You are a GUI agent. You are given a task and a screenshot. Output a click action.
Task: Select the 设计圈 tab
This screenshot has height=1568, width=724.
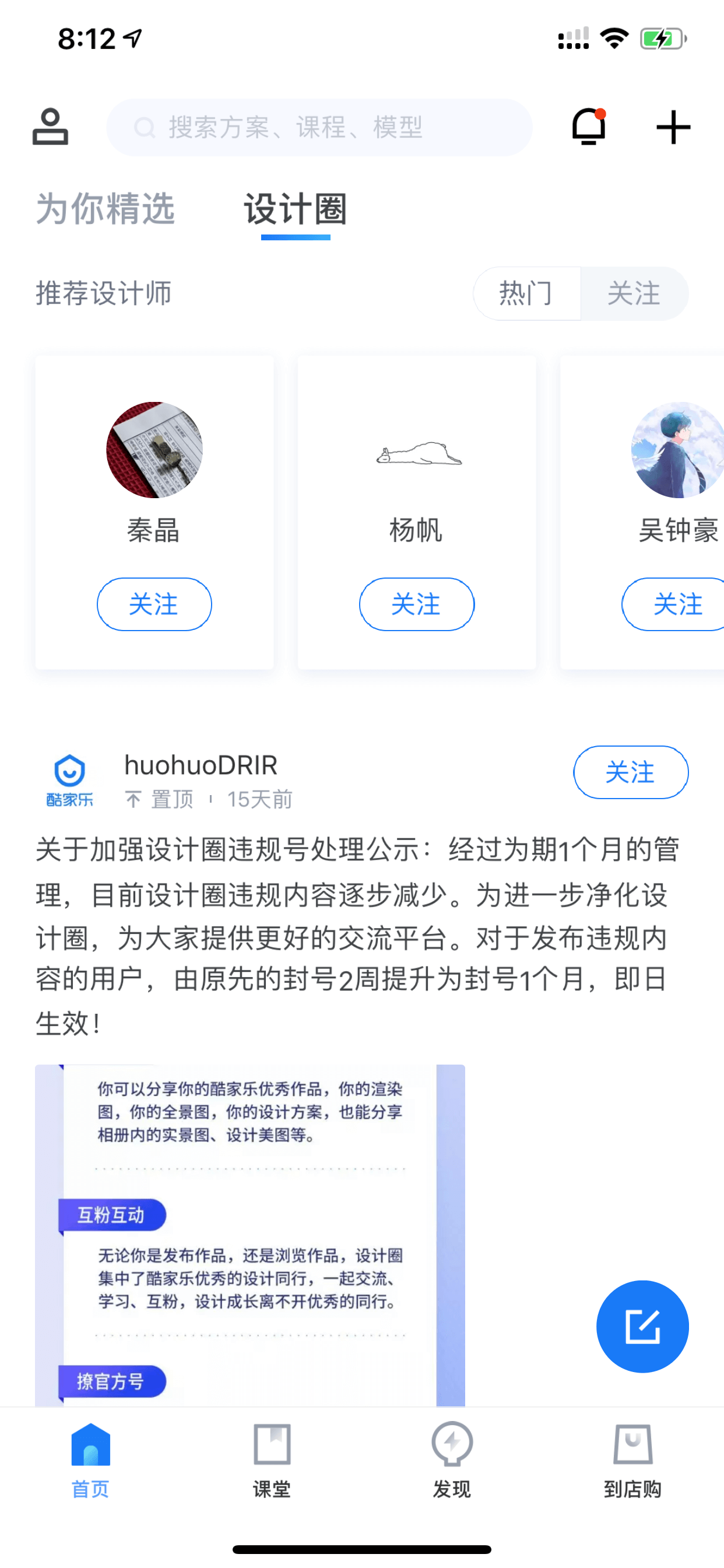coord(296,210)
